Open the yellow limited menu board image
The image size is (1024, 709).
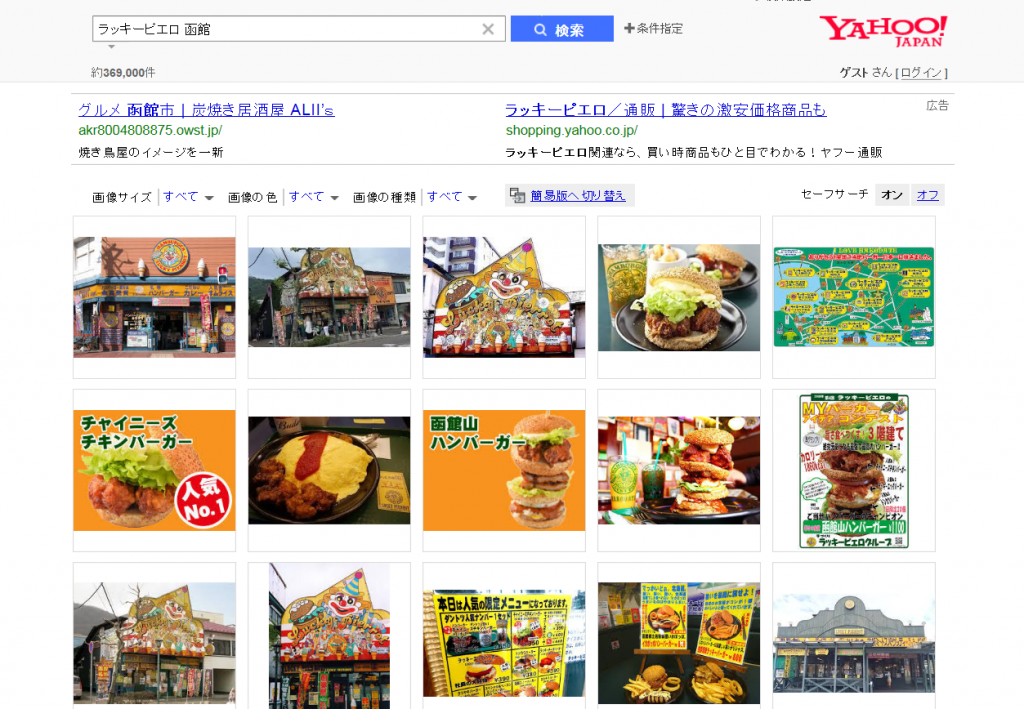click(x=504, y=642)
